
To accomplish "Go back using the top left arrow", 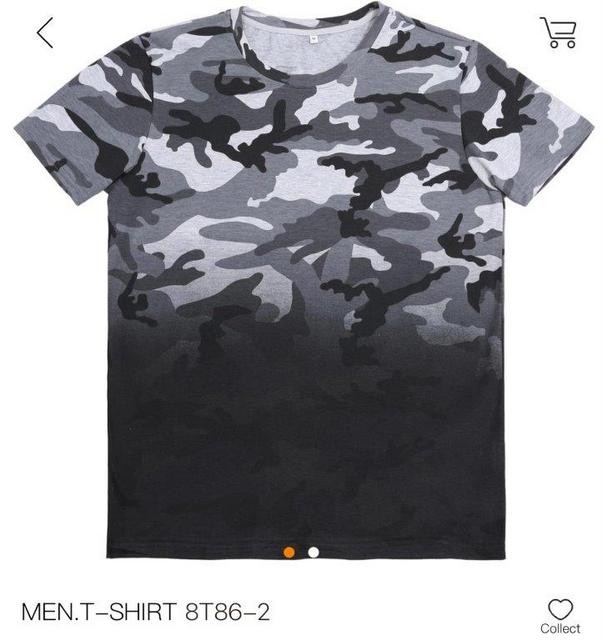I will click(45, 33).
